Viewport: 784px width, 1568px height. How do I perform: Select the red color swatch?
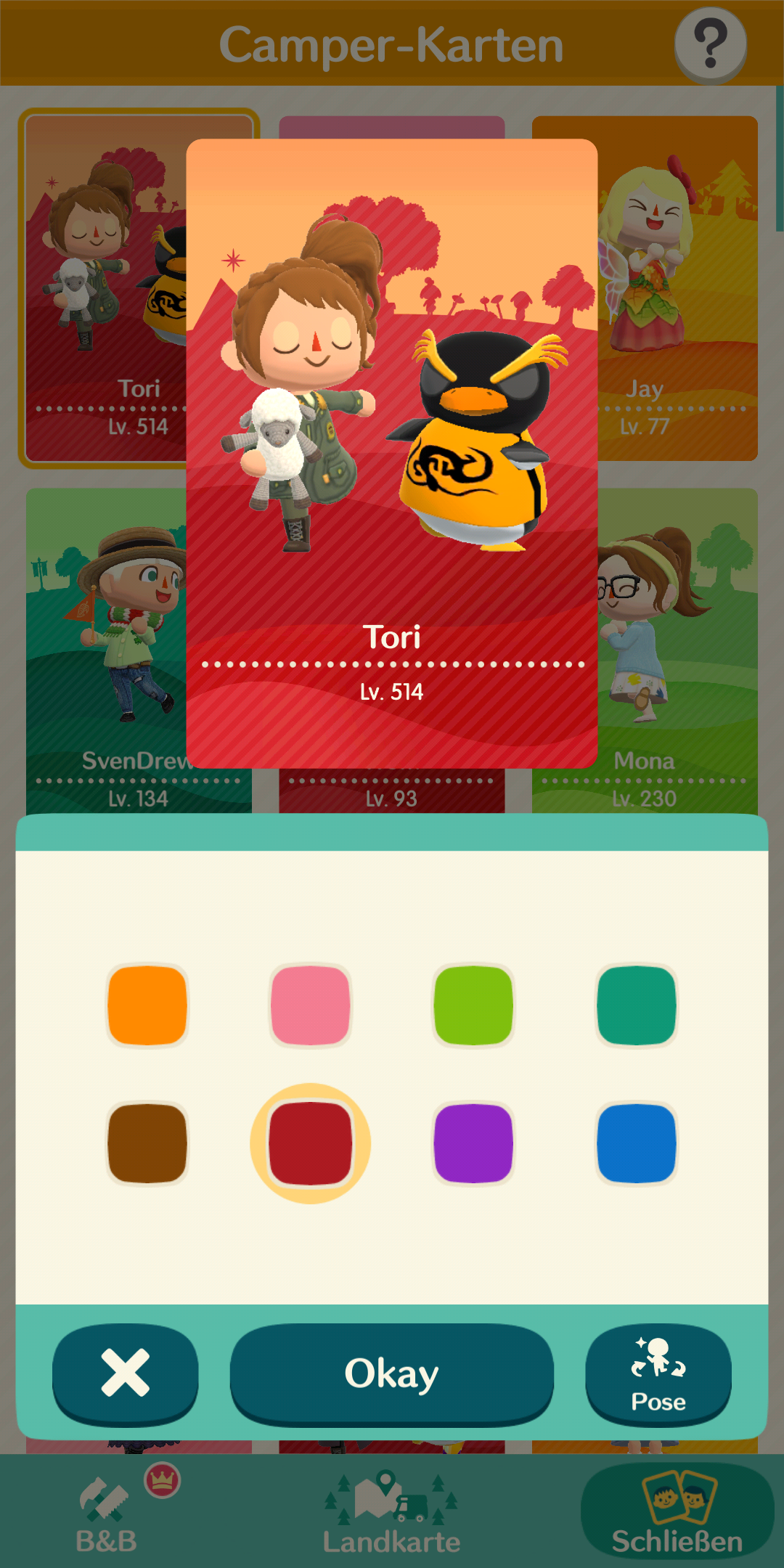311,1143
